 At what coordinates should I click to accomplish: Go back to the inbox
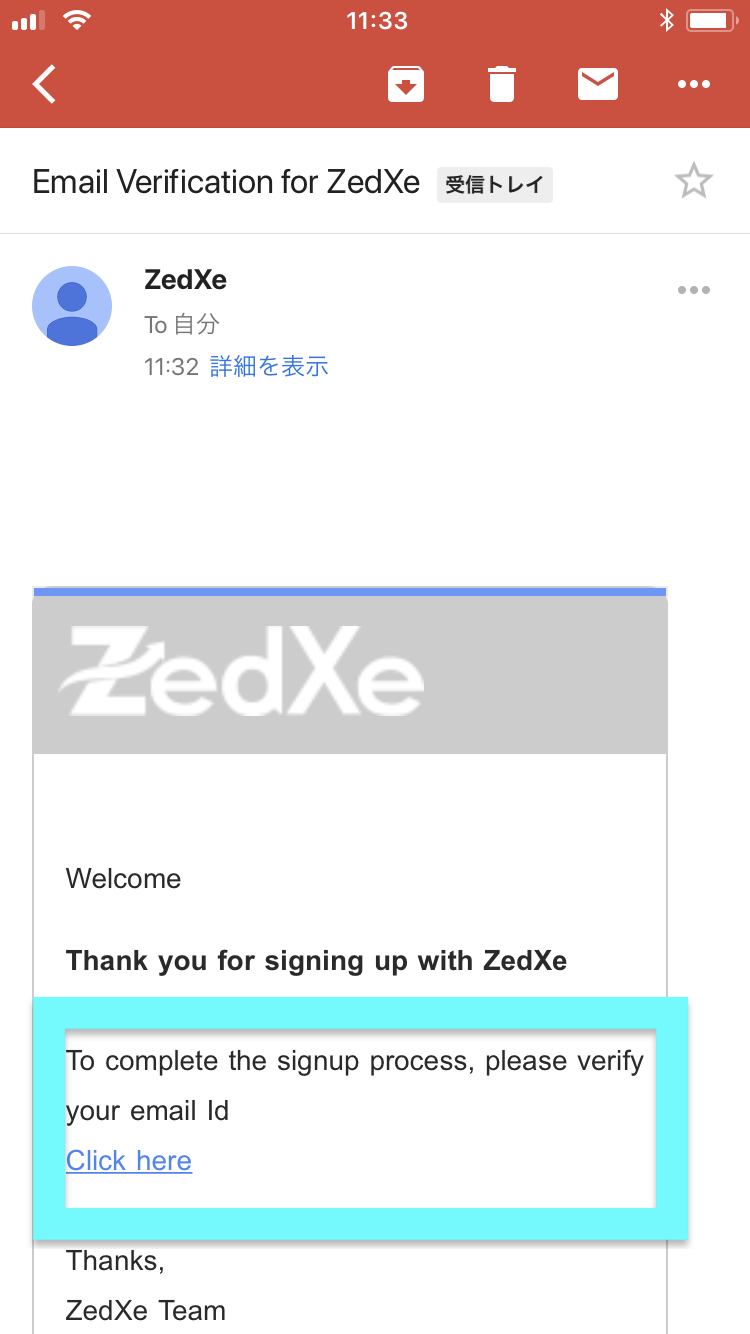pos(44,84)
